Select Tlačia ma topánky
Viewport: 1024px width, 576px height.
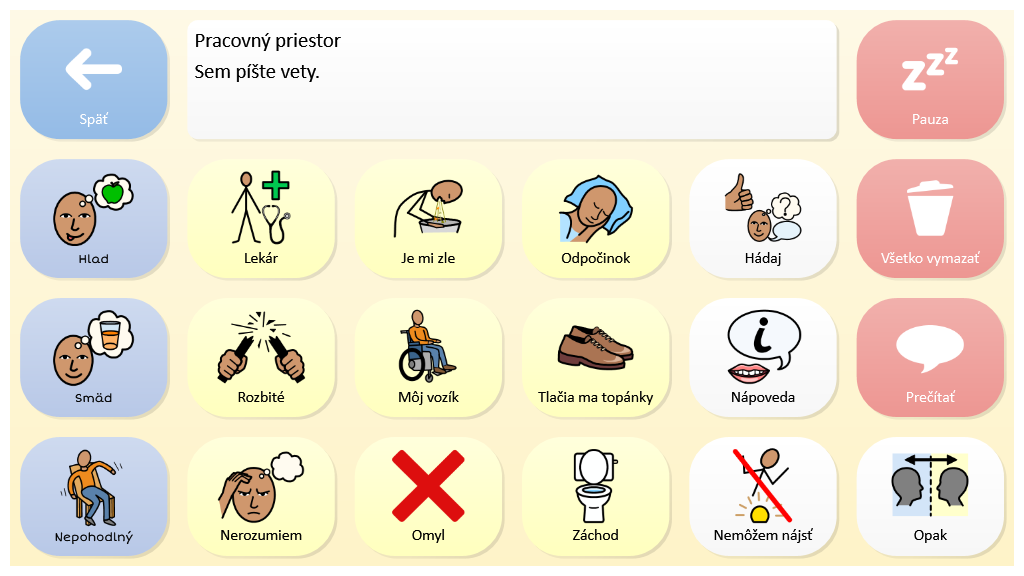[595, 357]
